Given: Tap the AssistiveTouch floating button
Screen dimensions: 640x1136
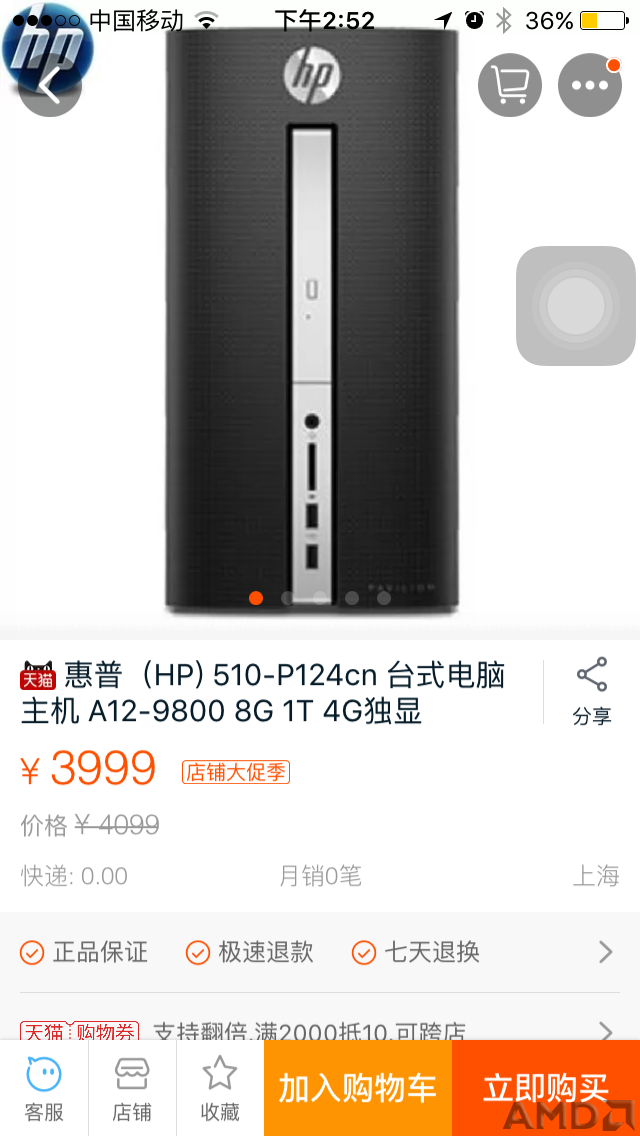Looking at the screenshot, I should (x=575, y=305).
